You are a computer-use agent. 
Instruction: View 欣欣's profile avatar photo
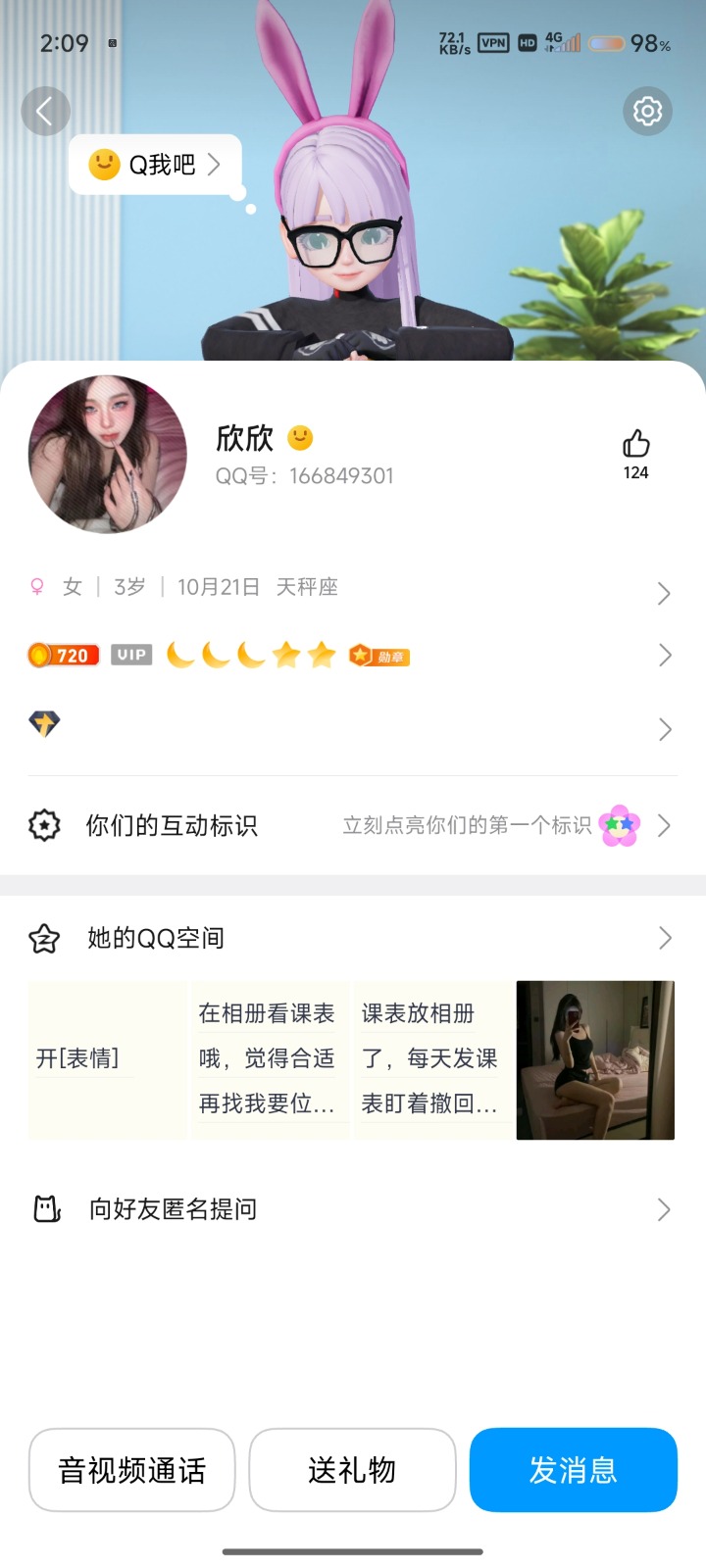tap(108, 455)
